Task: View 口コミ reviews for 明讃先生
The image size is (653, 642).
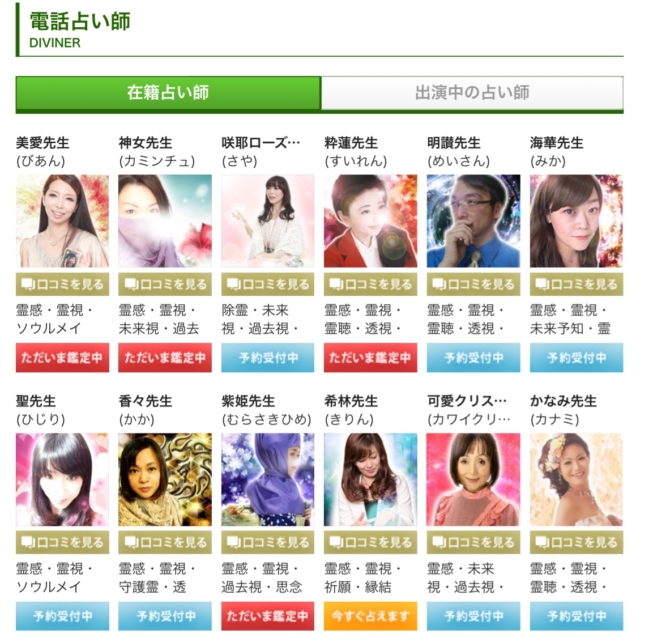Action: click(473, 284)
